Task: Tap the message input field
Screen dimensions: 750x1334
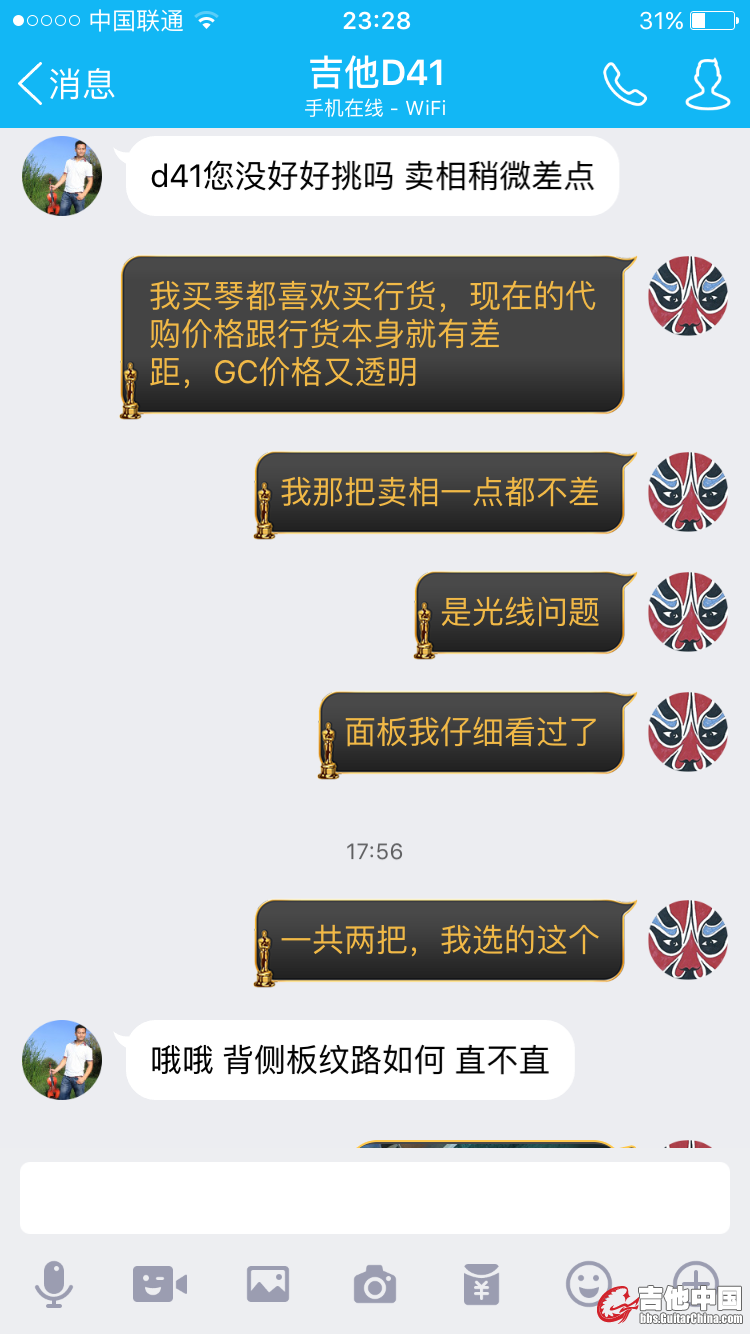Action: 375,1197
